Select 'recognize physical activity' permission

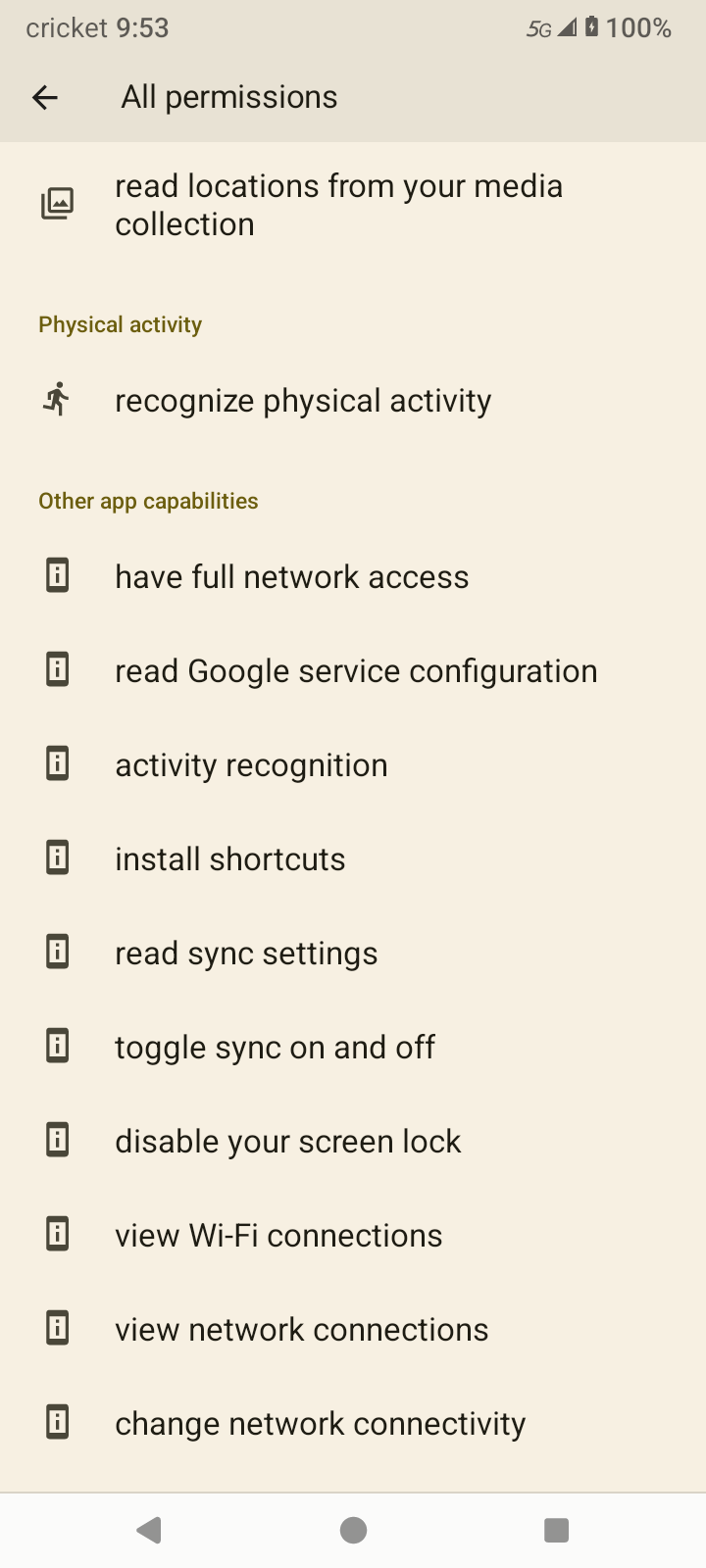click(x=353, y=401)
